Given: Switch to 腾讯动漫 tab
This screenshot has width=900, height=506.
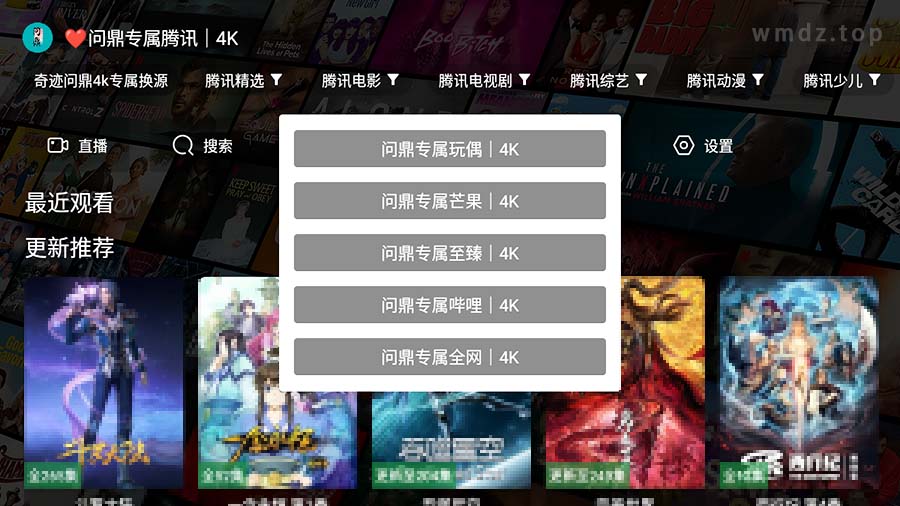Looking at the screenshot, I should point(725,81).
